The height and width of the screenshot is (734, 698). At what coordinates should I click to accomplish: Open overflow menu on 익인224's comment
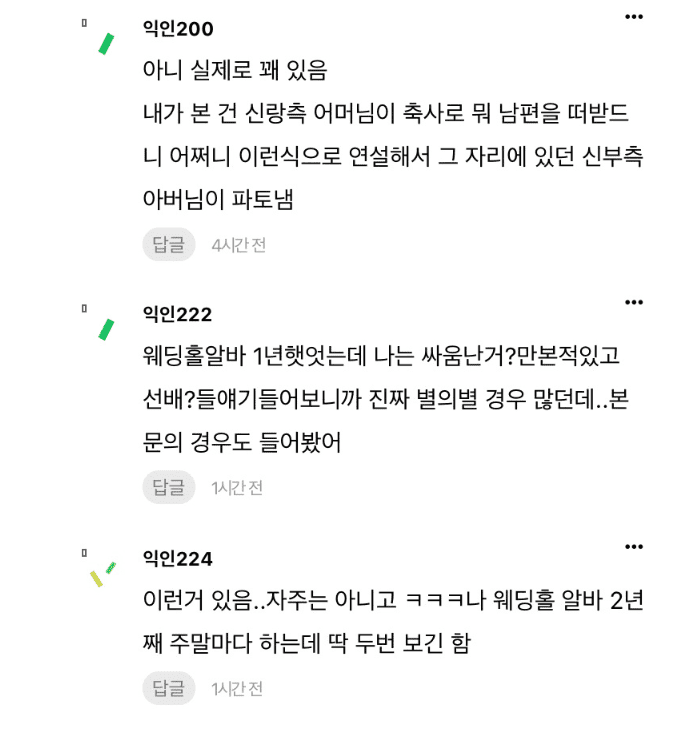point(634,546)
